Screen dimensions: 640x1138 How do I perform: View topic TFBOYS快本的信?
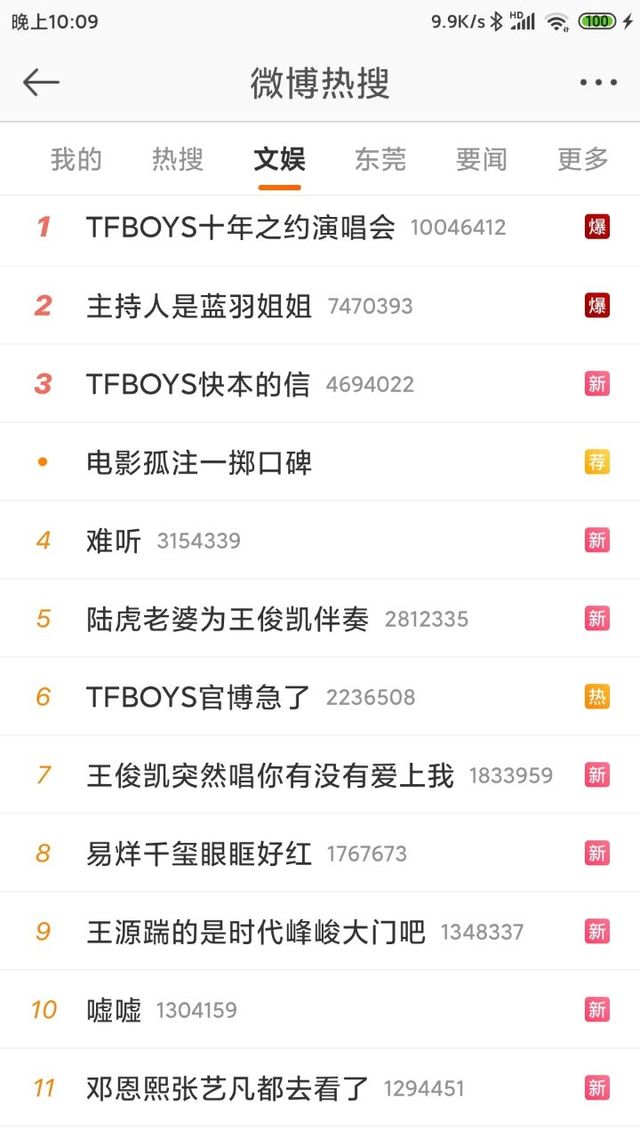320,384
